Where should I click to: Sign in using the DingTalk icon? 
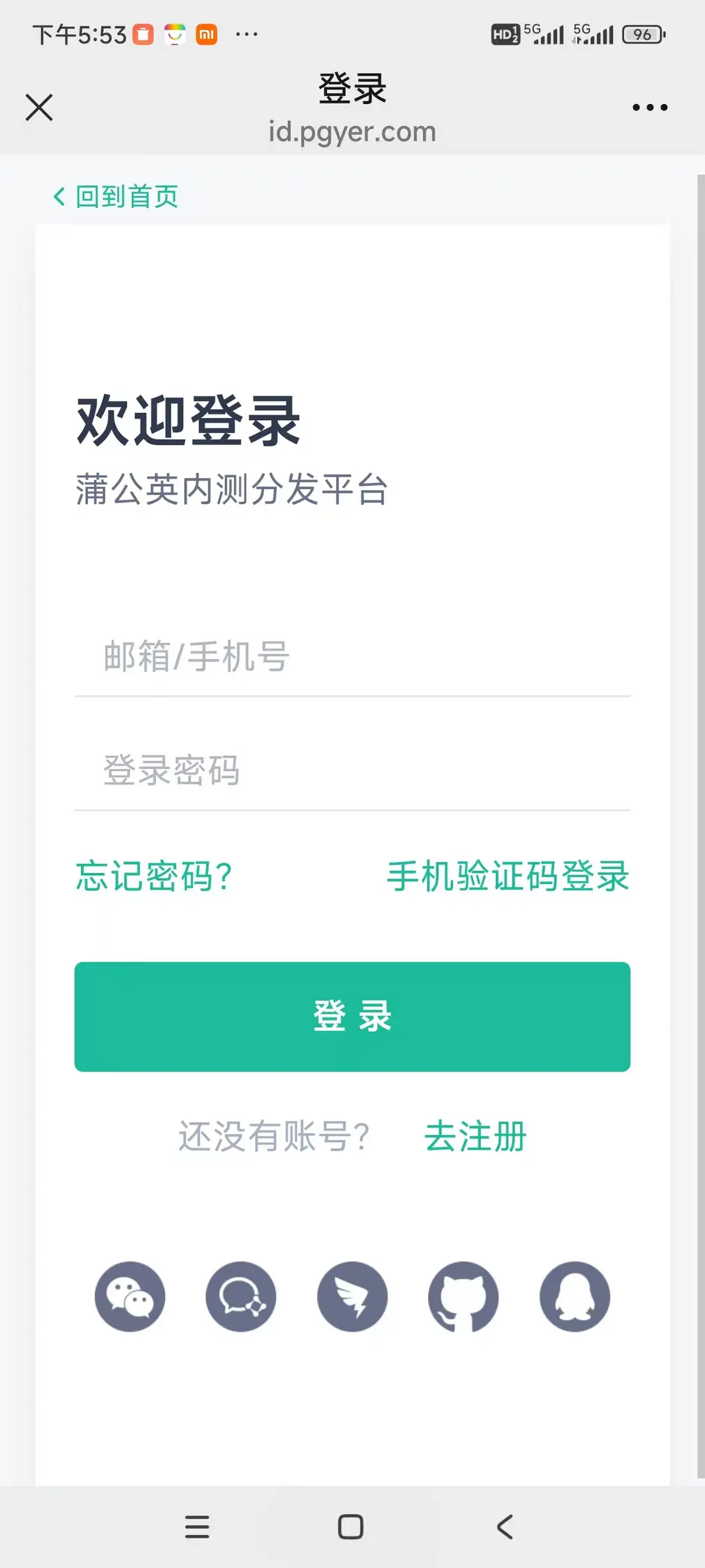point(352,1297)
